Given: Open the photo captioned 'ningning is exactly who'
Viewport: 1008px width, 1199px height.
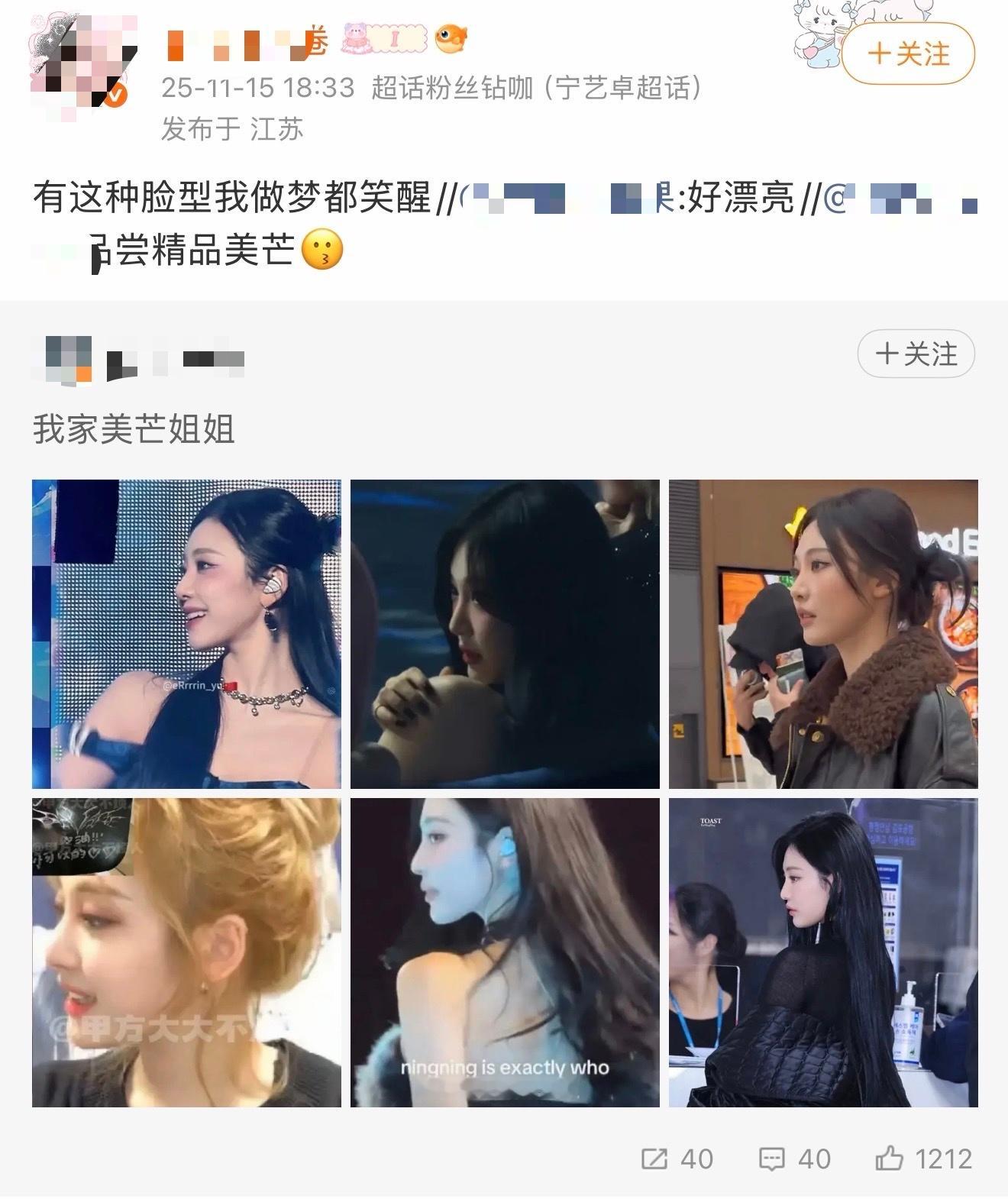Looking at the screenshot, I should pos(504,955).
